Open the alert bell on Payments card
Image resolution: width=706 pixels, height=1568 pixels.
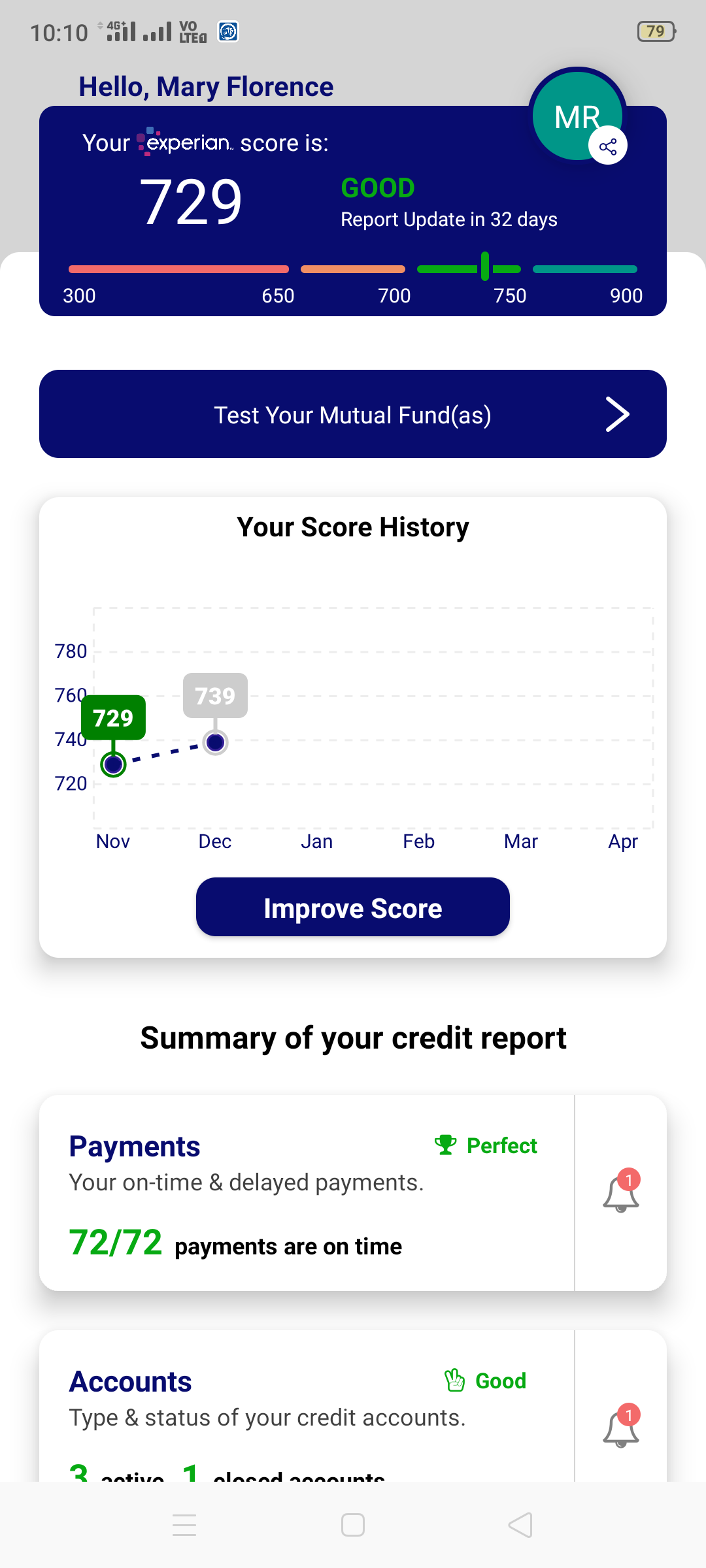pyautogui.click(x=621, y=1192)
